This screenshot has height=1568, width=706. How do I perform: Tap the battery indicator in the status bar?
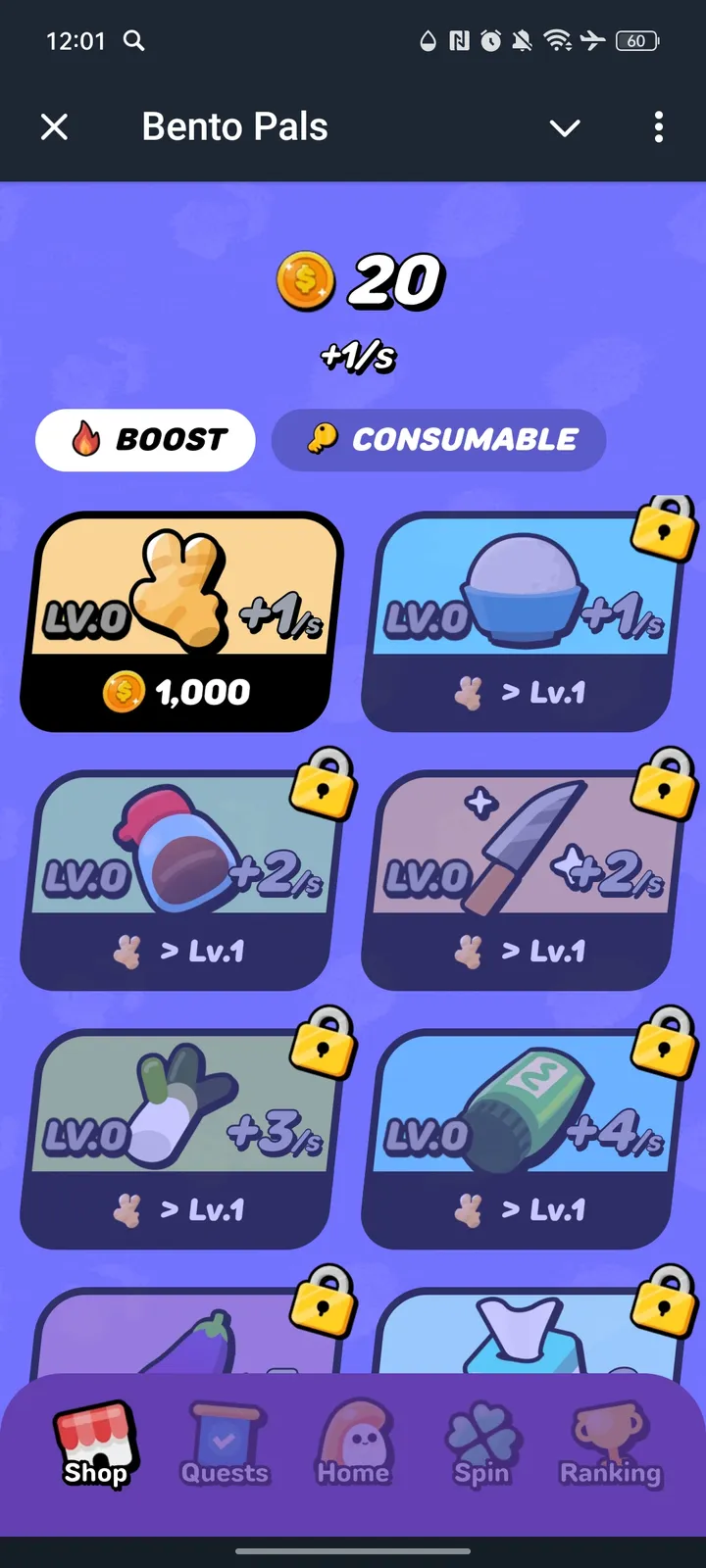(635, 41)
